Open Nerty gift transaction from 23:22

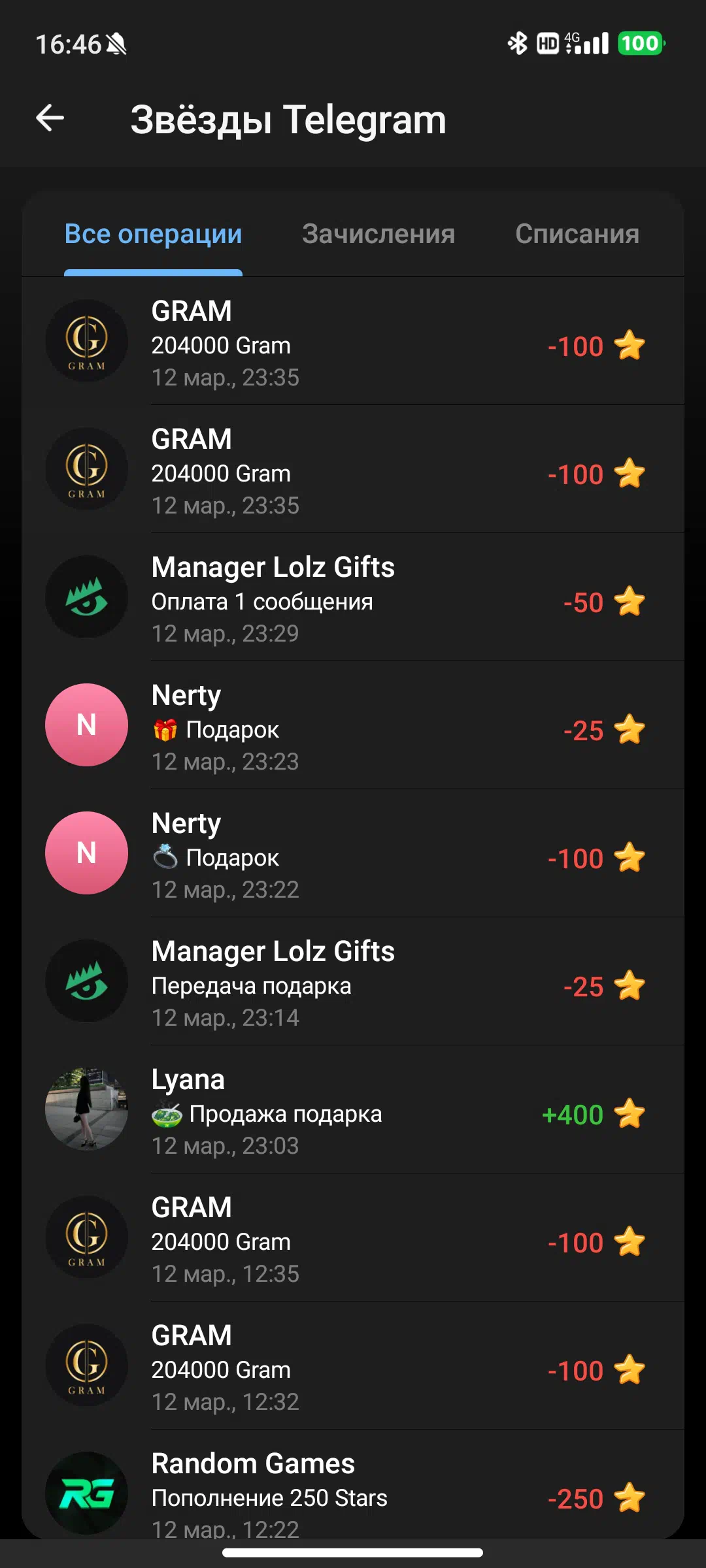(353, 855)
